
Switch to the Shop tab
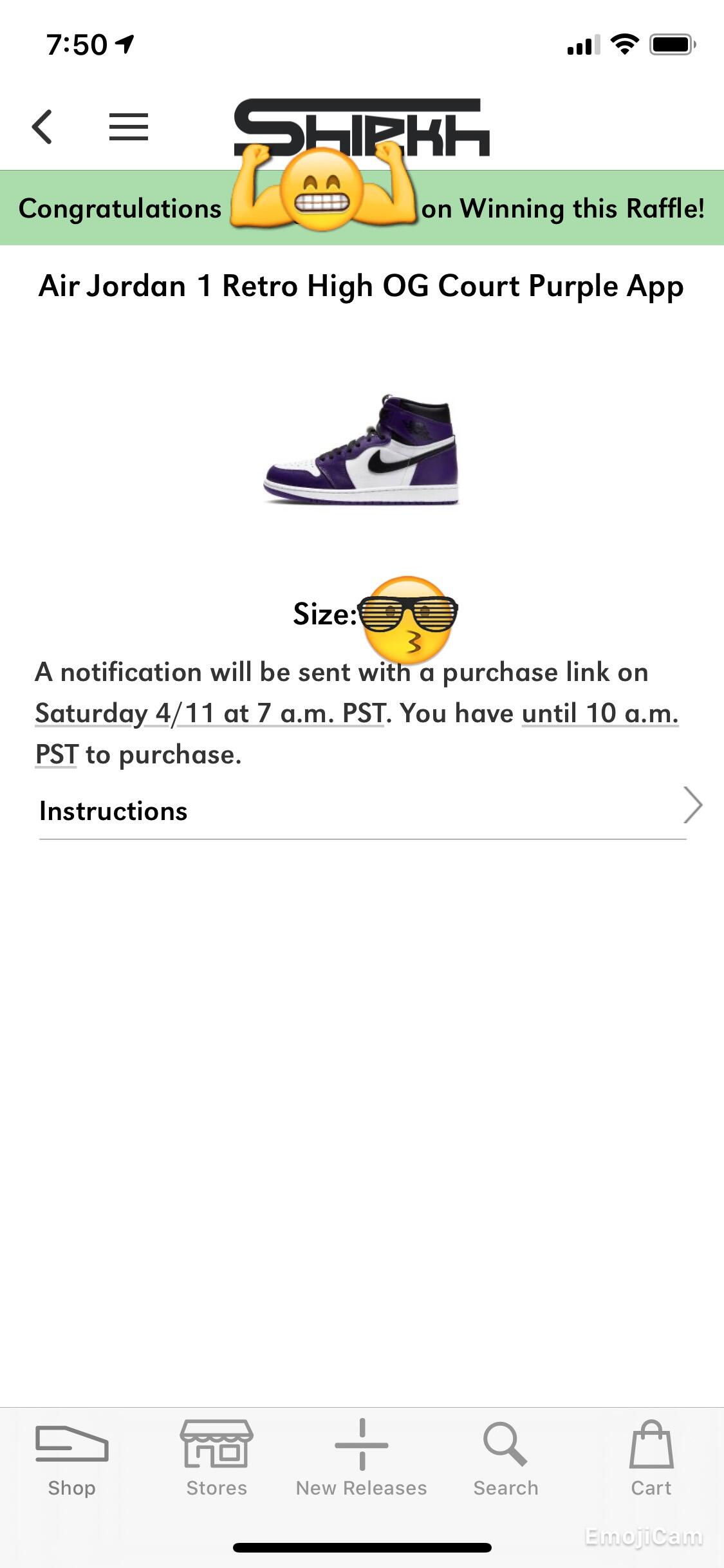tap(71, 1459)
